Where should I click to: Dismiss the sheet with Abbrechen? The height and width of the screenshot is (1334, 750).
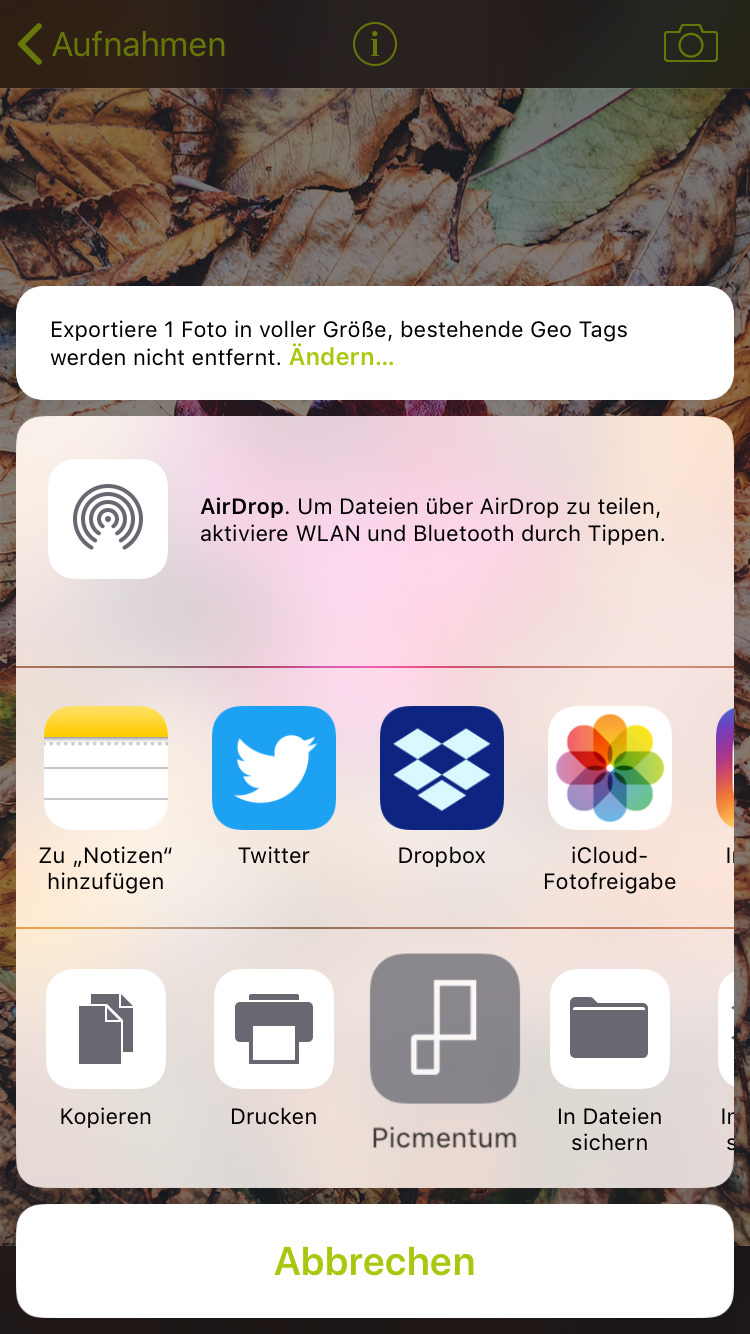pos(375,1261)
